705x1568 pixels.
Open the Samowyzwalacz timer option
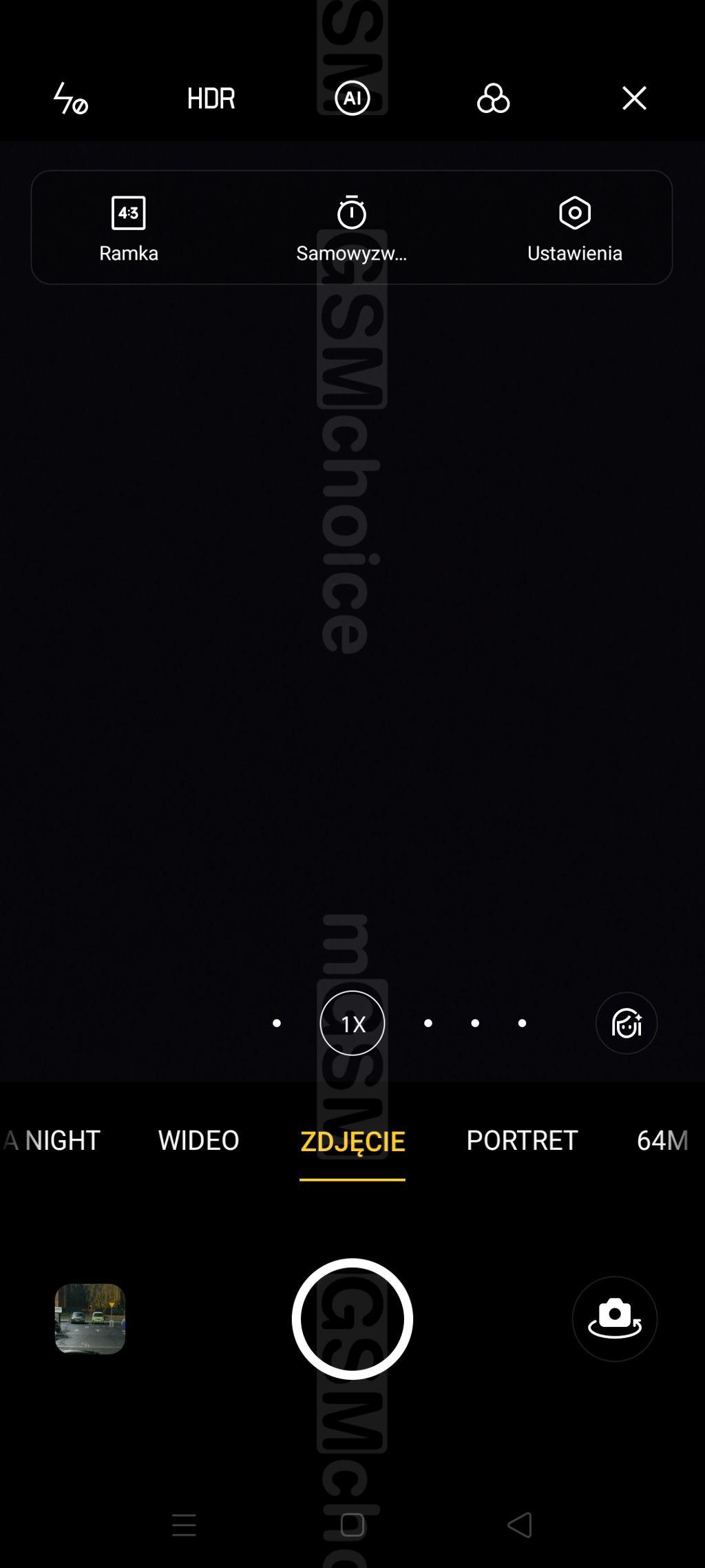point(352,229)
